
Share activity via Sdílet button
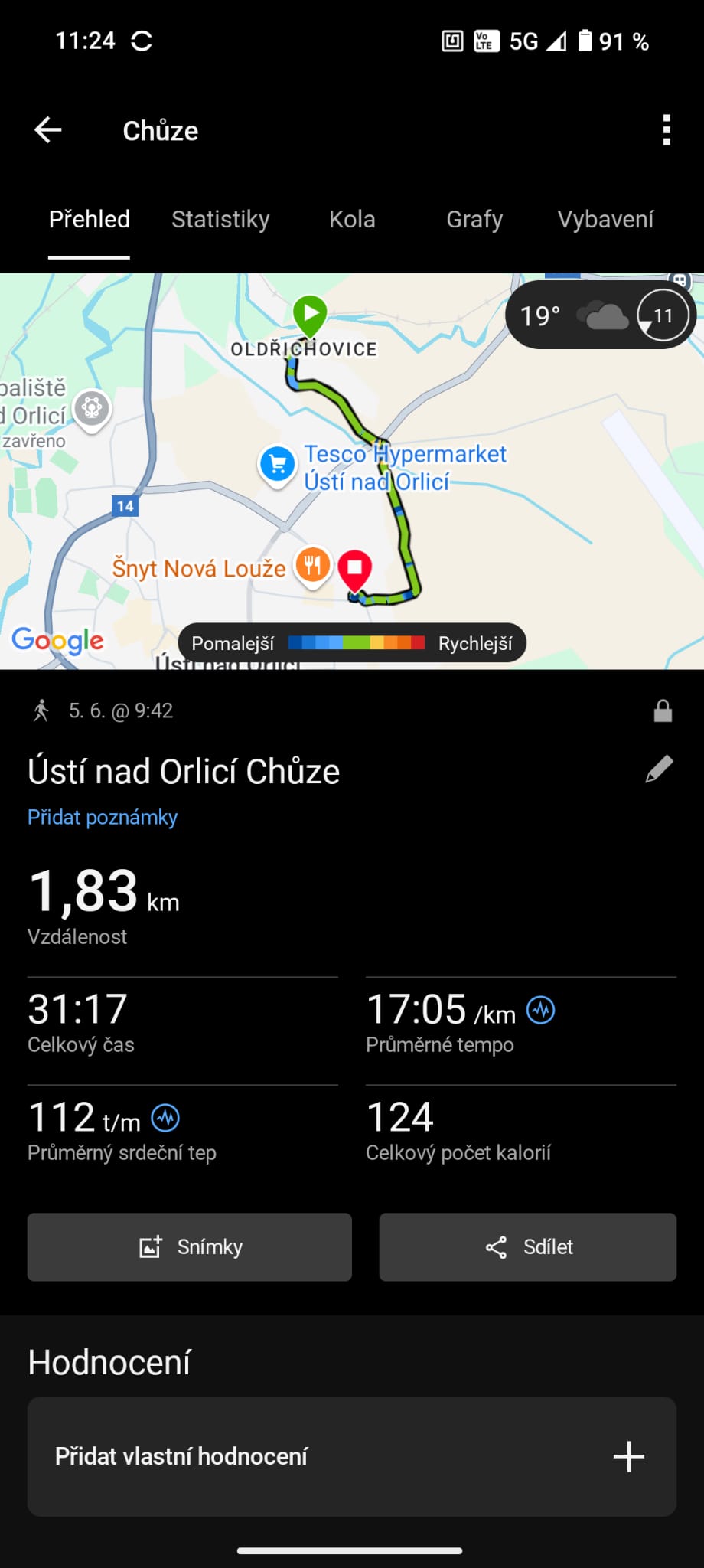pos(528,1247)
